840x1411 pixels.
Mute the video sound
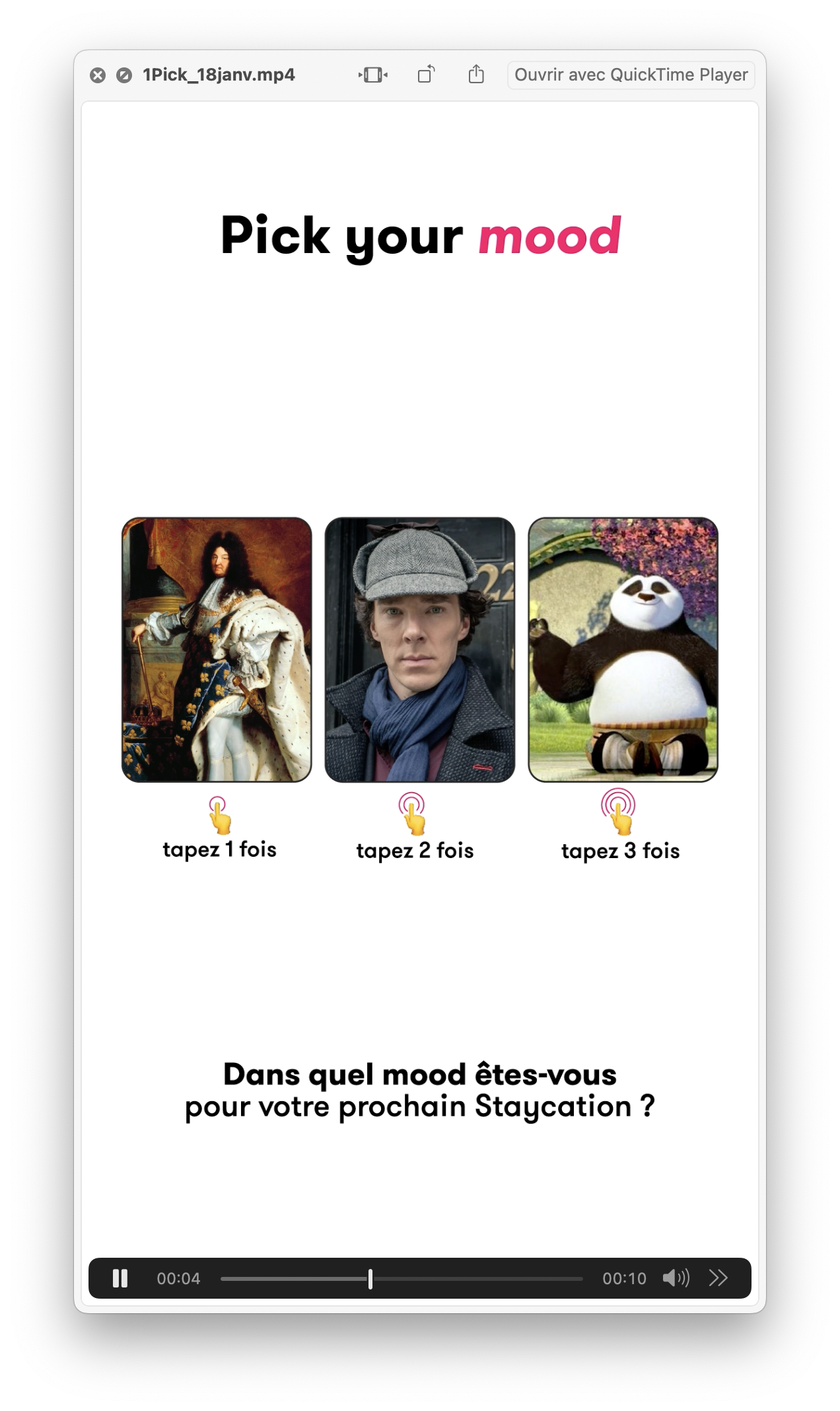pos(675,1278)
